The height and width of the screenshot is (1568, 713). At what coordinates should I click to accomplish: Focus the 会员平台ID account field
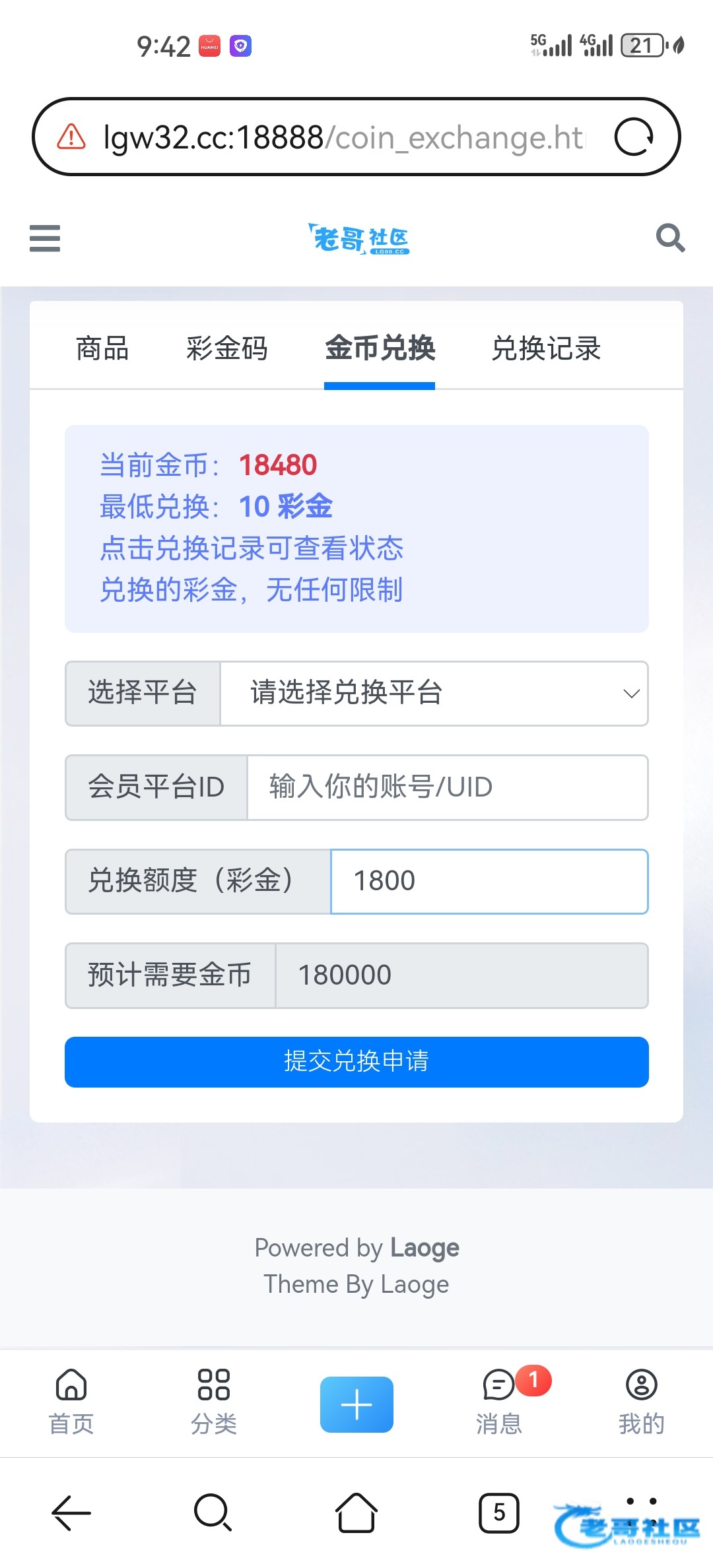(x=448, y=787)
